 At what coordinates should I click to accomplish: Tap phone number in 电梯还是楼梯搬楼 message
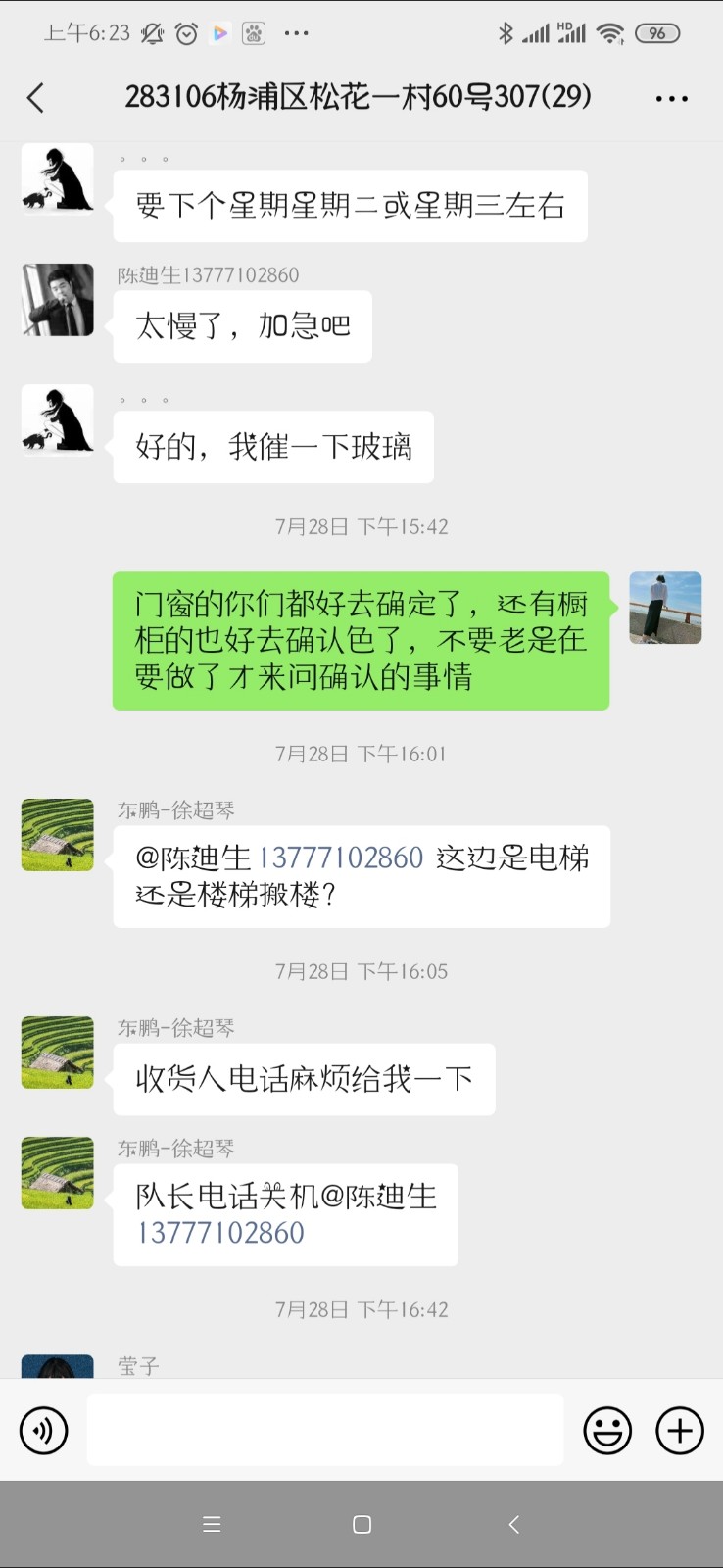pyautogui.click(x=341, y=858)
